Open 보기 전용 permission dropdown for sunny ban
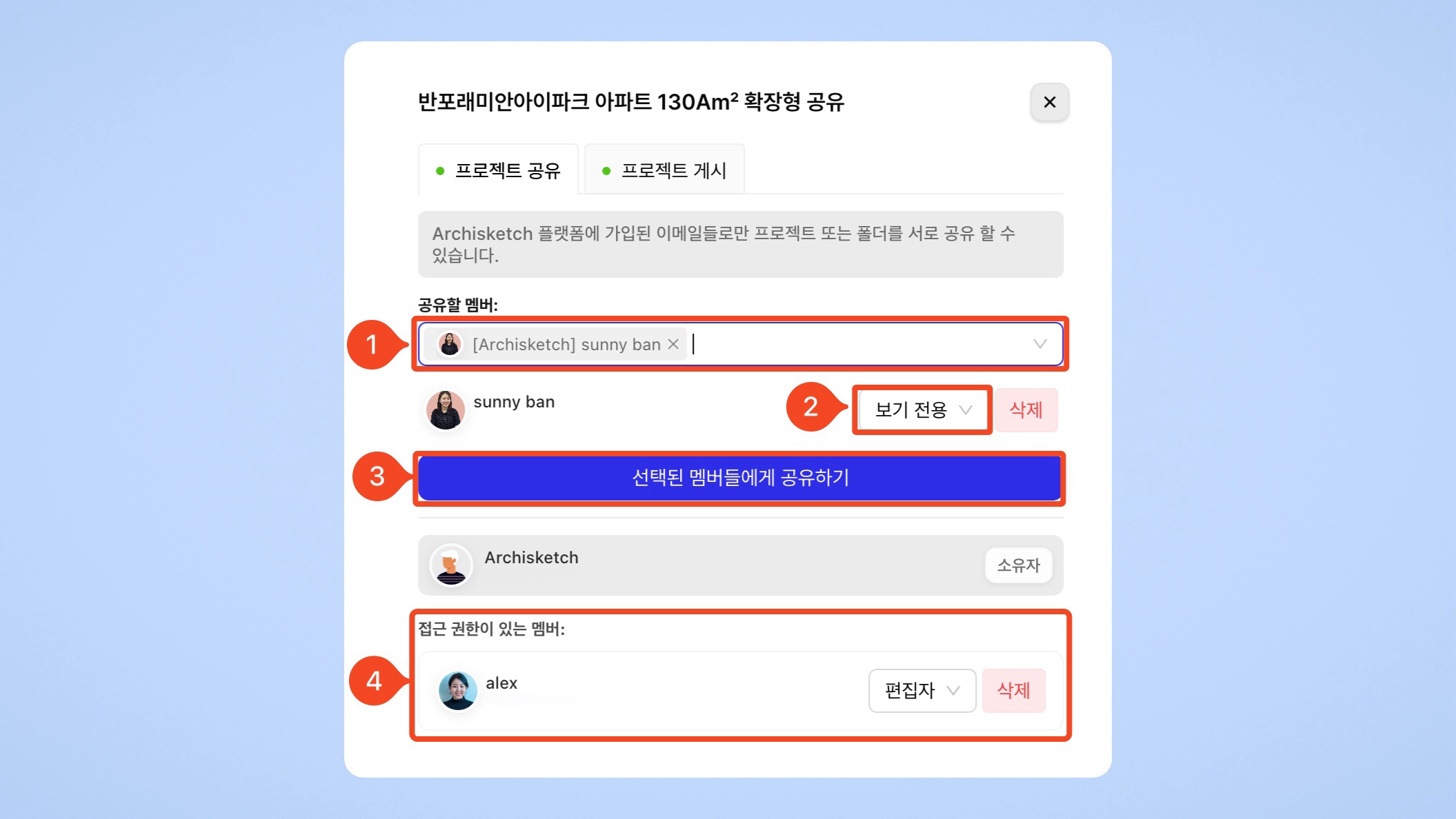 pyautogui.click(x=922, y=410)
